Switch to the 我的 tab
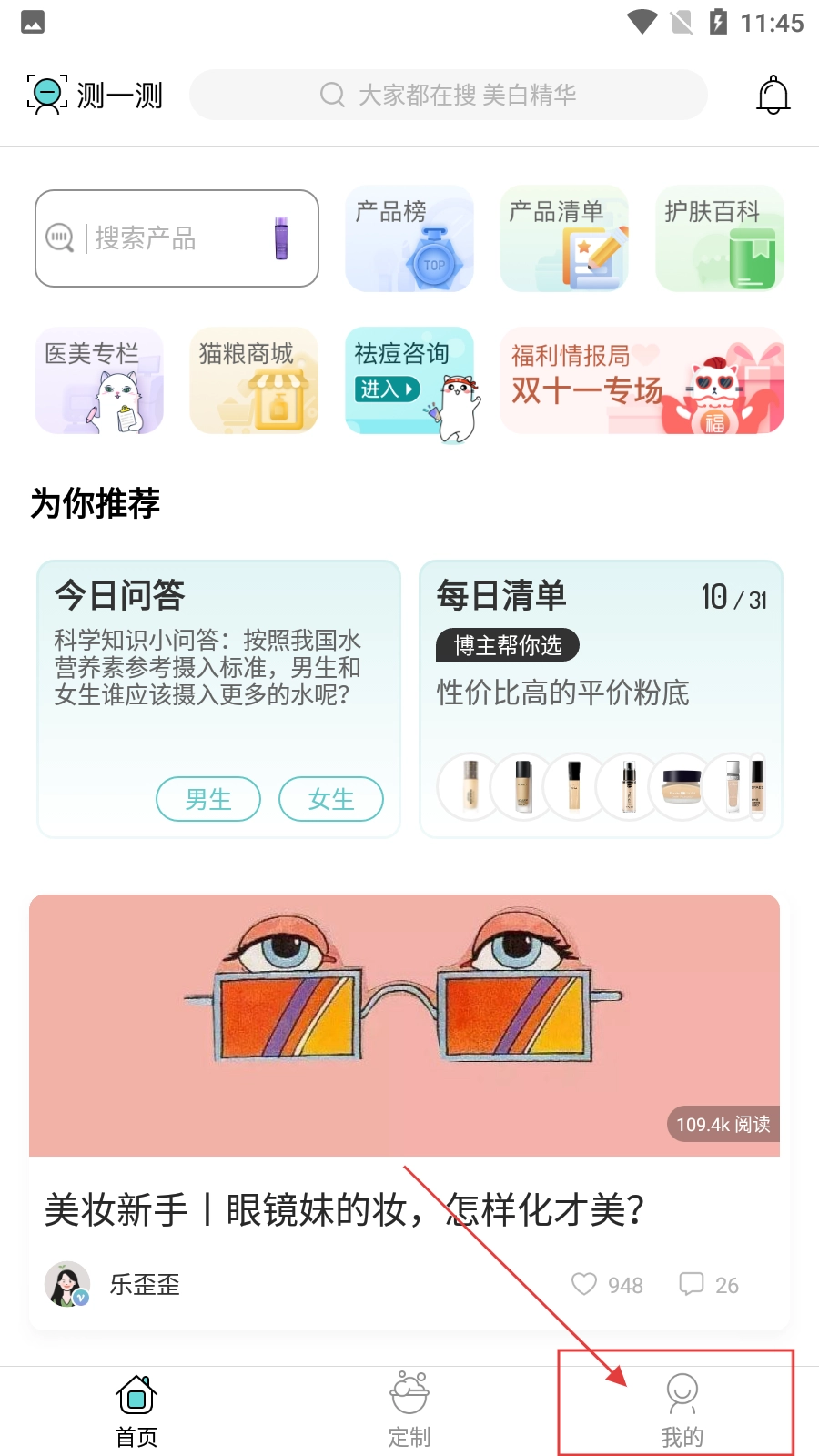Image resolution: width=819 pixels, height=1456 pixels. (x=682, y=1410)
